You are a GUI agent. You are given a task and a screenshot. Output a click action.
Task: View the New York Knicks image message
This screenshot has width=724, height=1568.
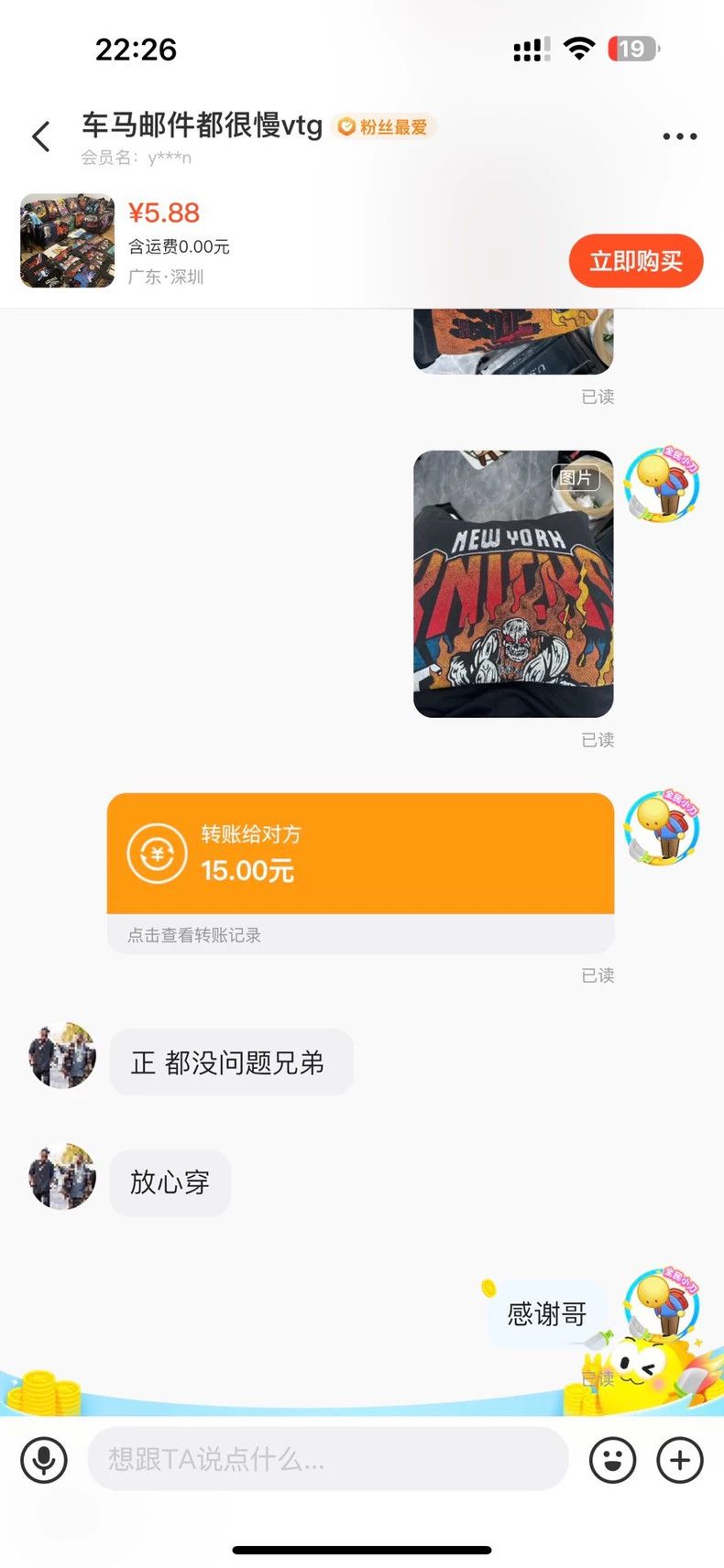point(513,583)
